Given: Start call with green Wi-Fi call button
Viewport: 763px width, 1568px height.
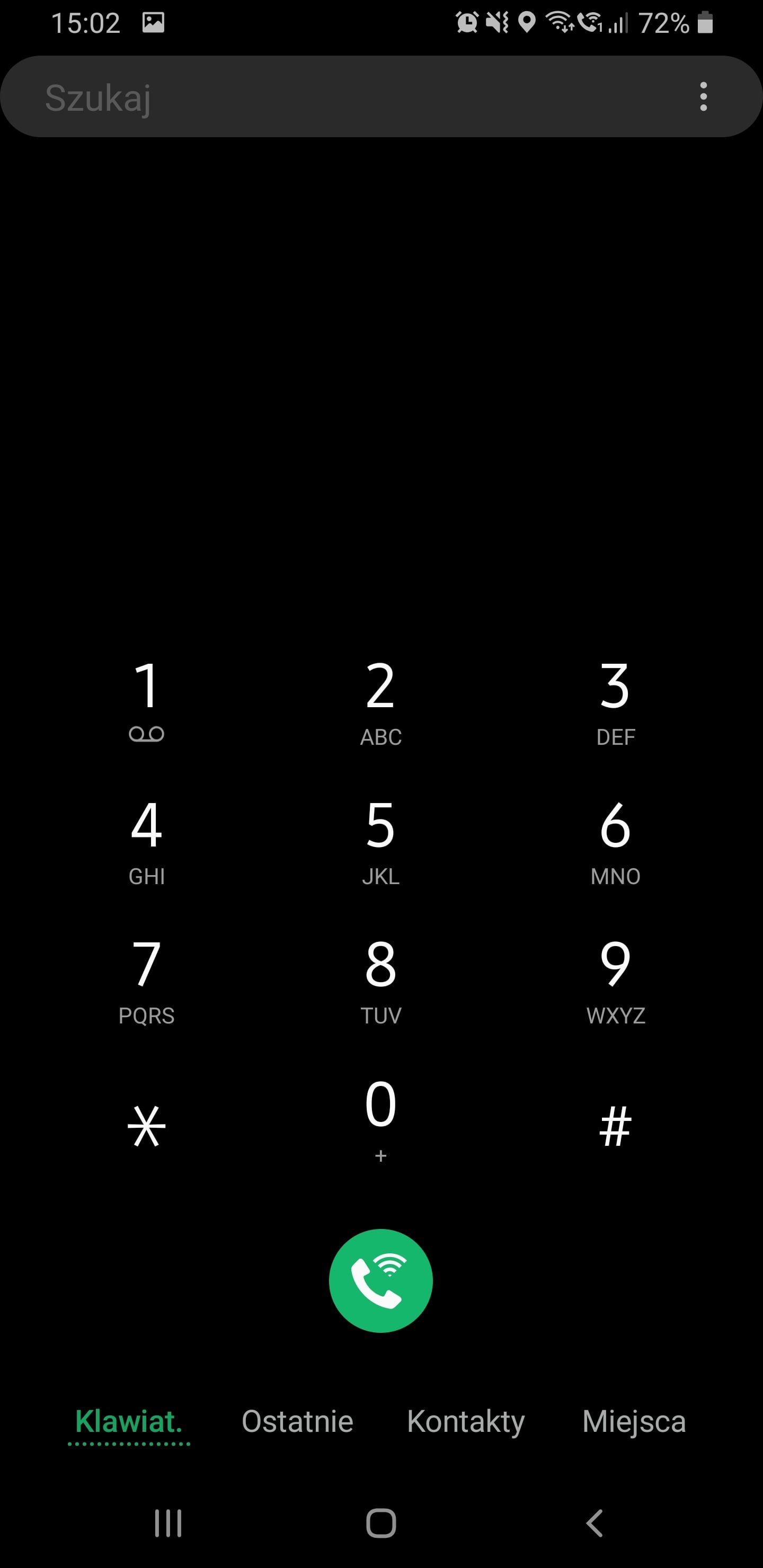Looking at the screenshot, I should (380, 1281).
